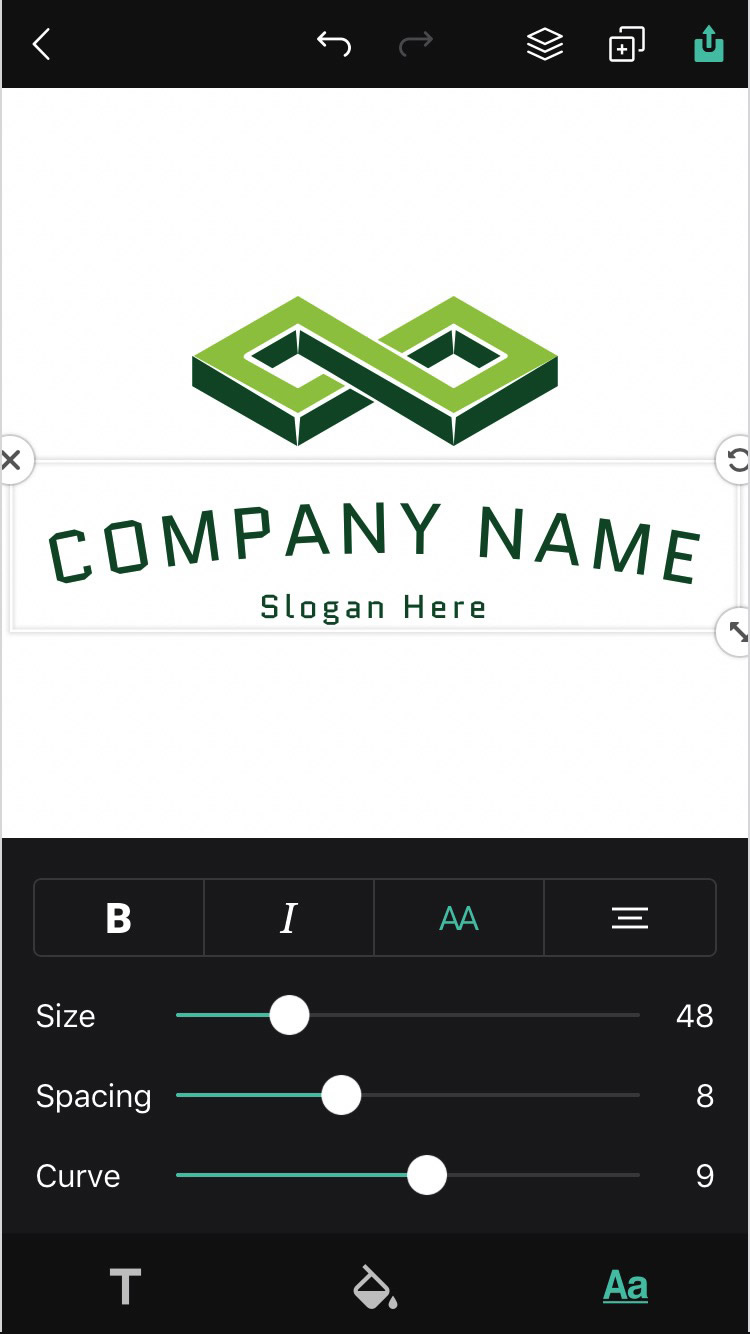750x1334 pixels.
Task: Duplicate the selected element
Action: 627,44
